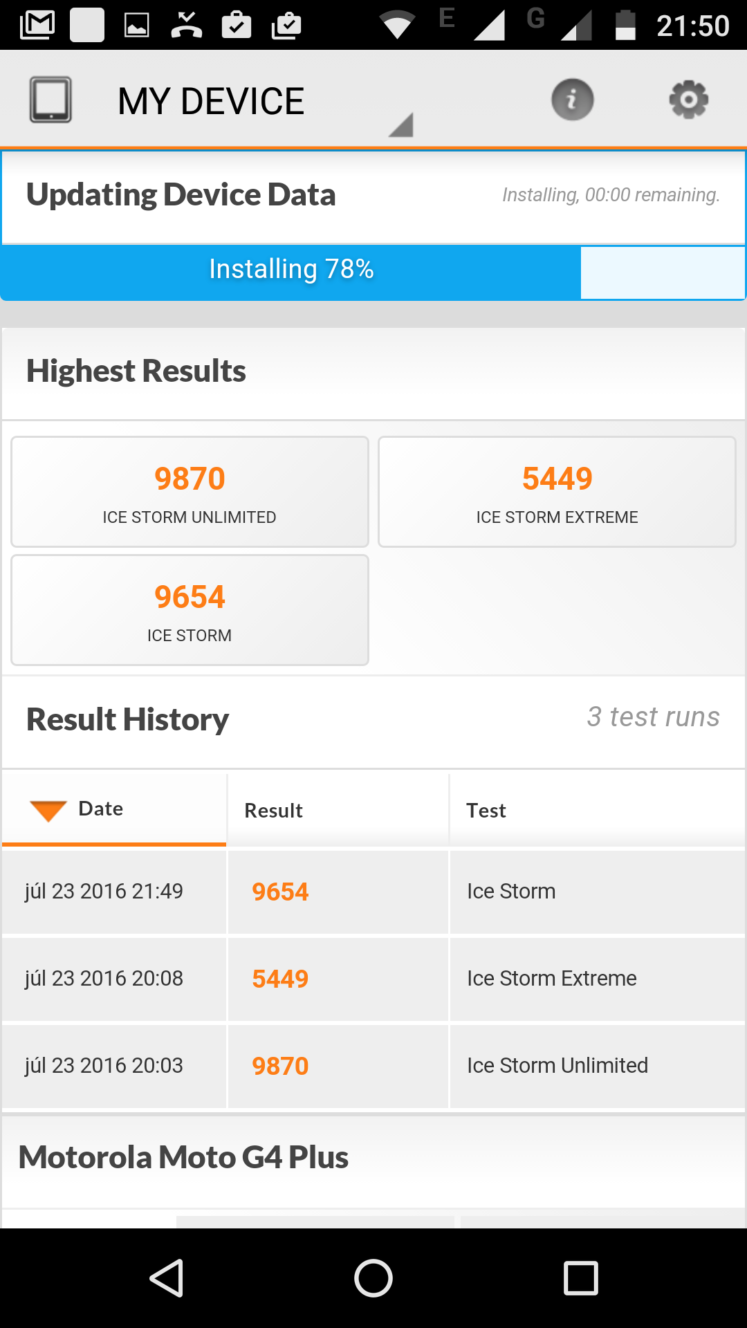
Task: Sort result history by Result column
Action: 338,810
